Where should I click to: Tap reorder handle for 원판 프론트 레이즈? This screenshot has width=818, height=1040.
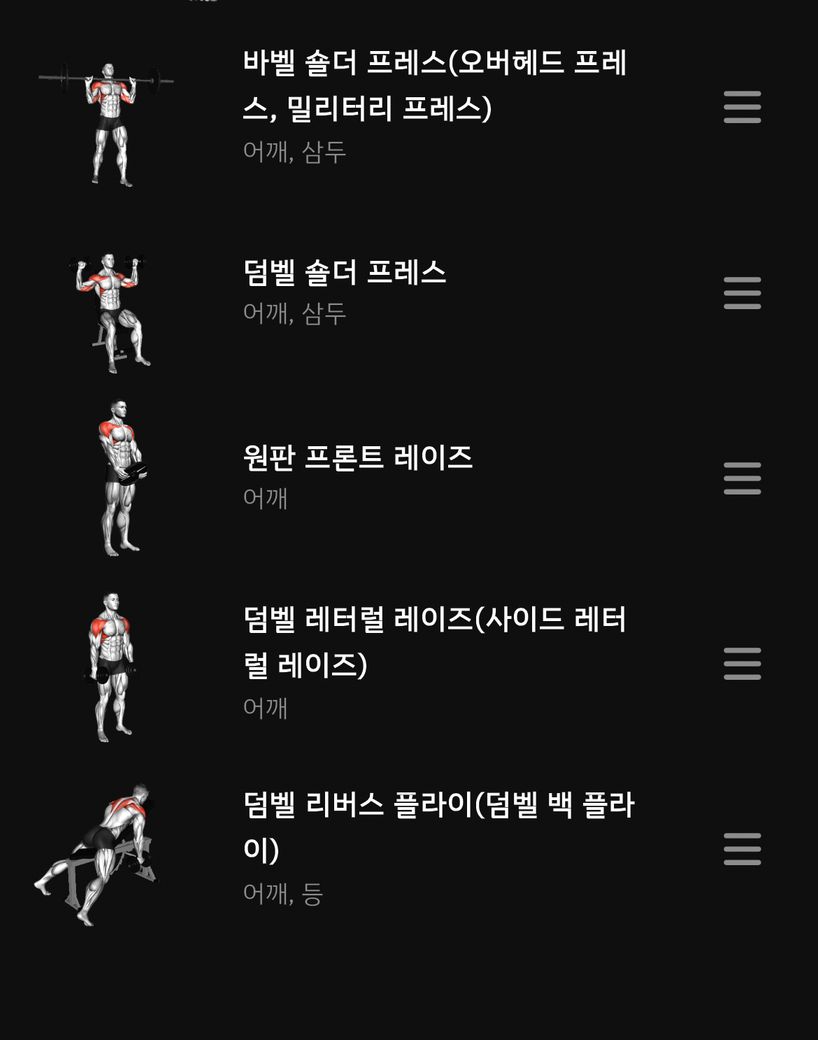[x=742, y=478]
